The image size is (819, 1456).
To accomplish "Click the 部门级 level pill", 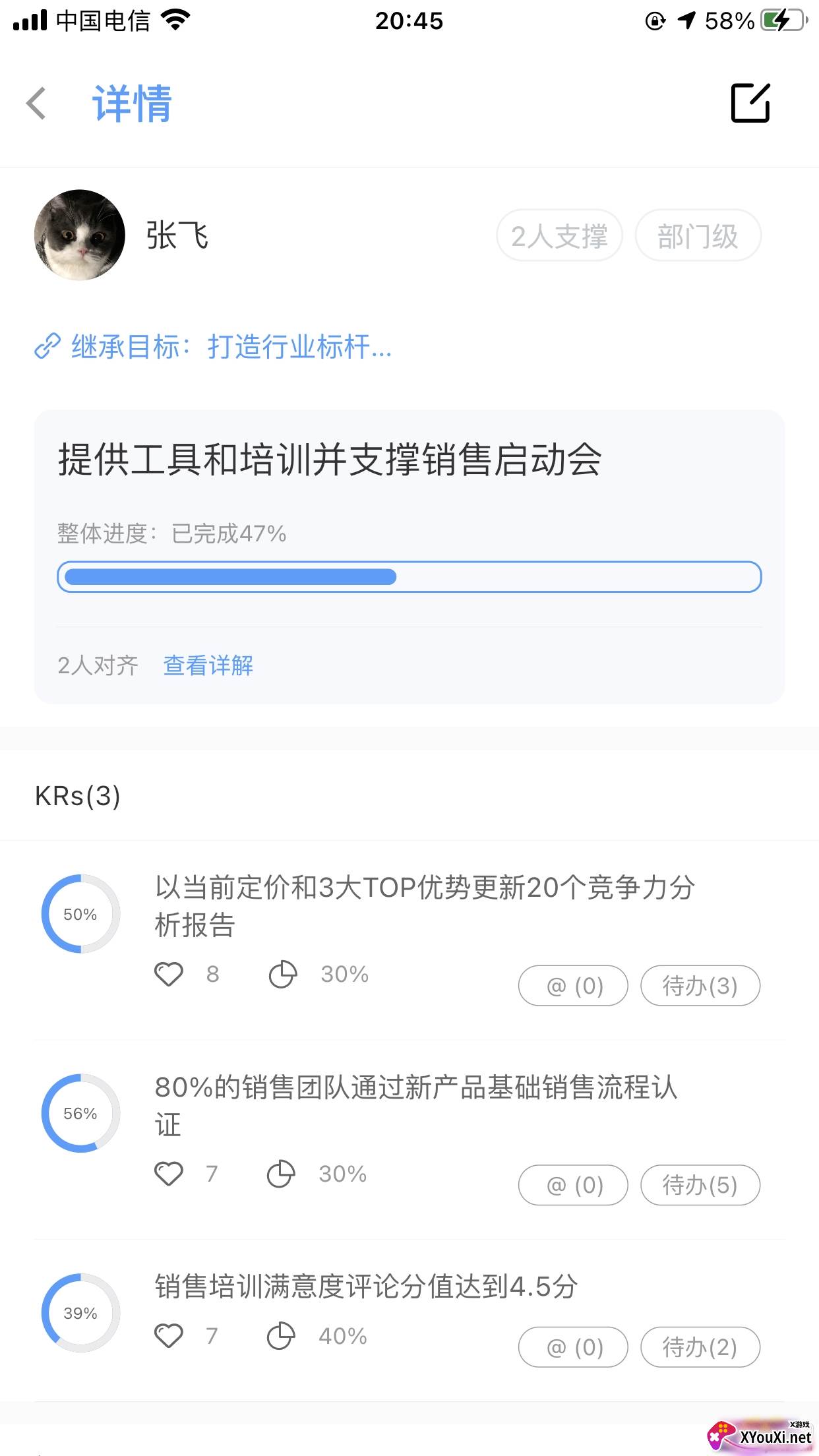I will point(698,235).
